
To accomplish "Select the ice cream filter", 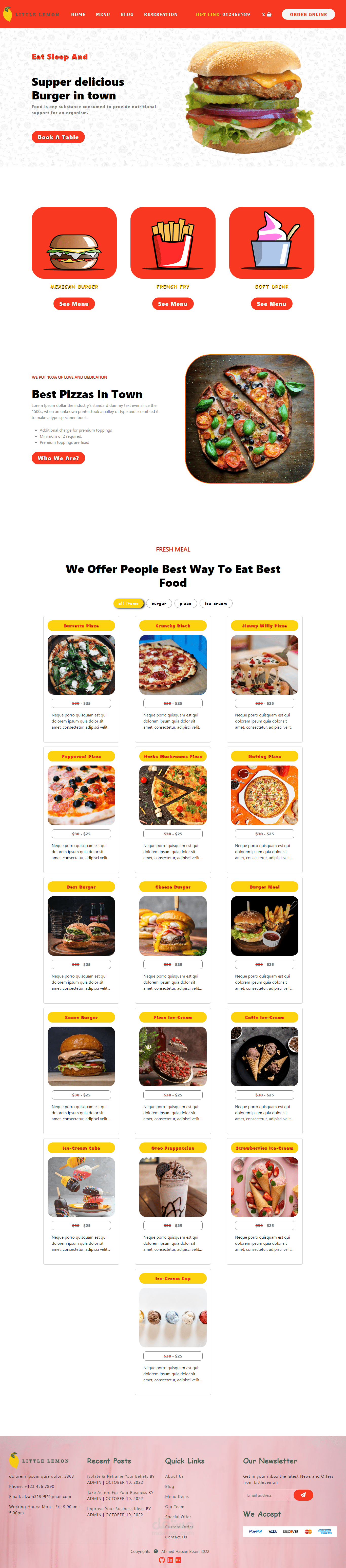I will coord(216,603).
